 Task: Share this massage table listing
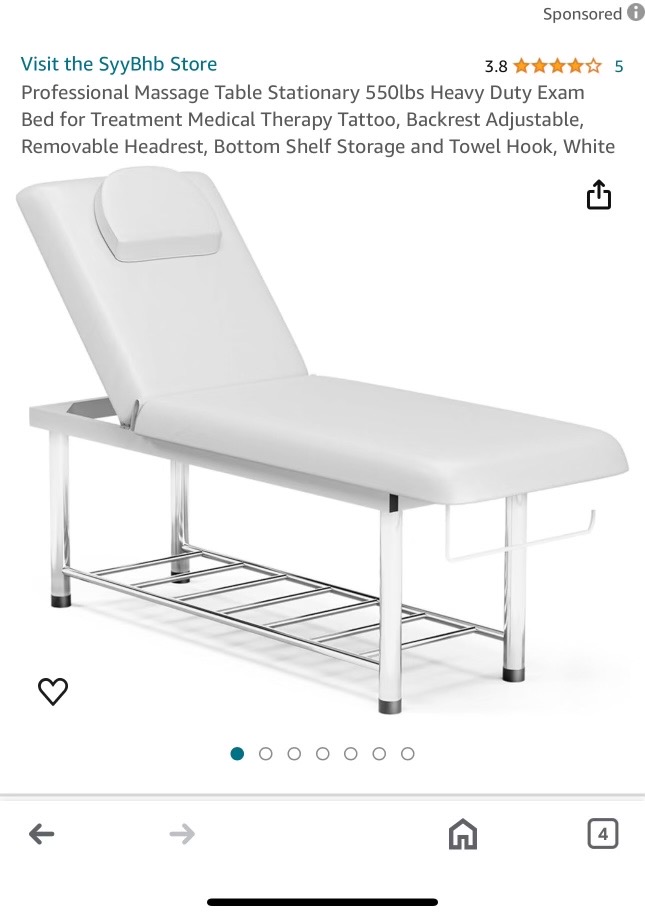(598, 195)
